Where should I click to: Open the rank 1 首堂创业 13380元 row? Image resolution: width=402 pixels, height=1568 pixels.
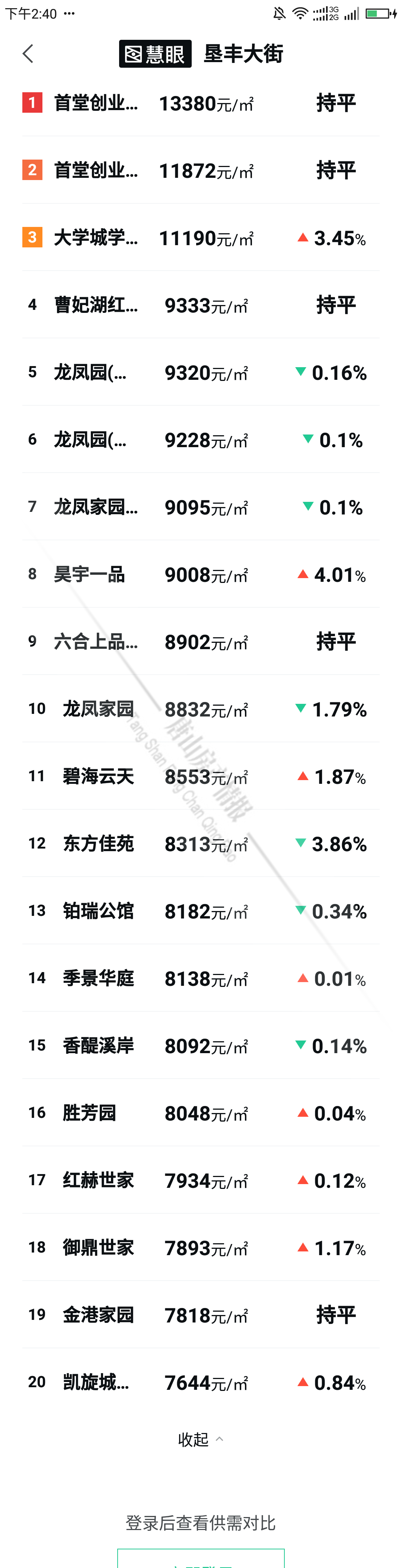click(x=201, y=103)
